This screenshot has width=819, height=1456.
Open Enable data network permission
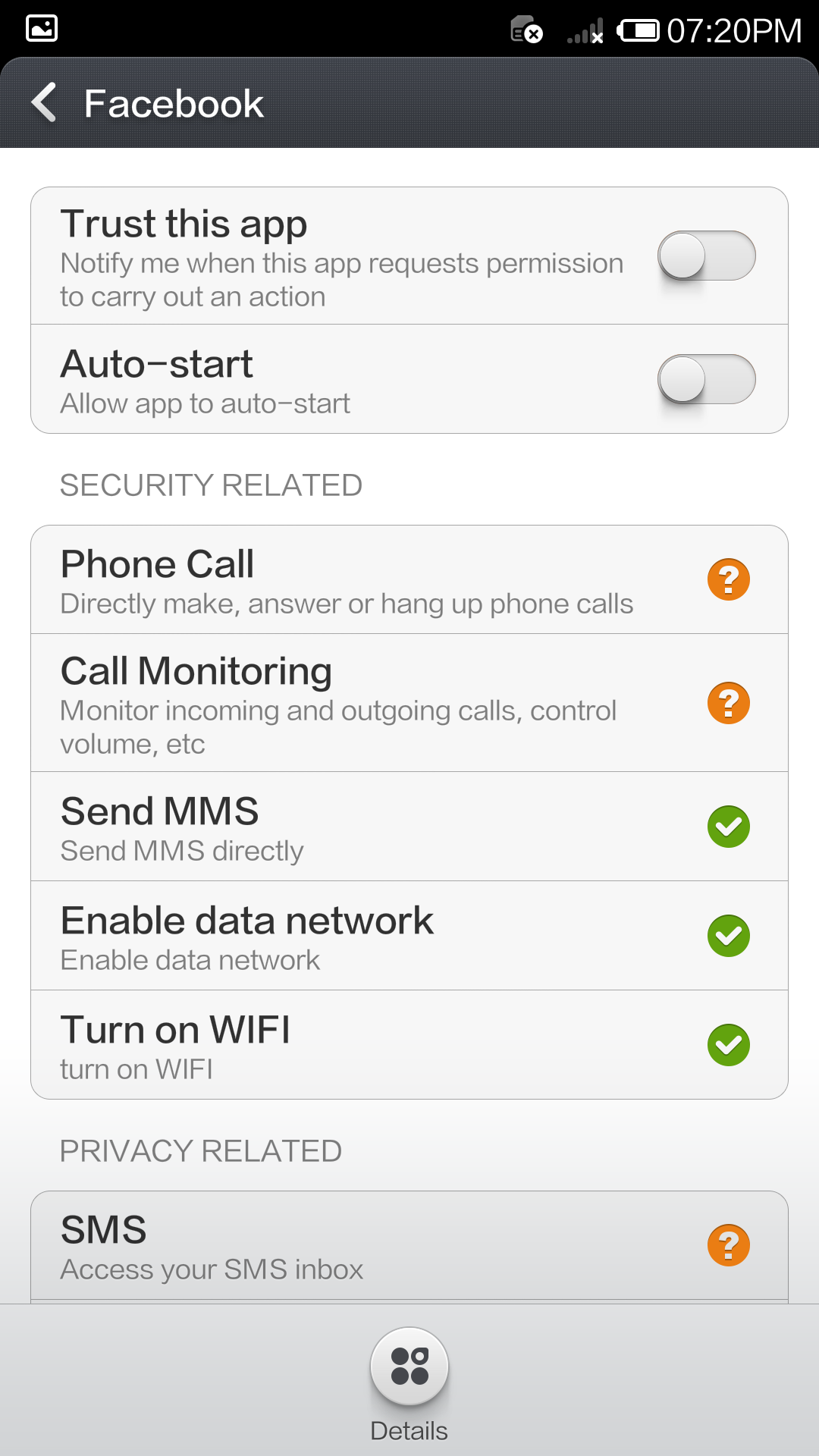[x=409, y=936]
